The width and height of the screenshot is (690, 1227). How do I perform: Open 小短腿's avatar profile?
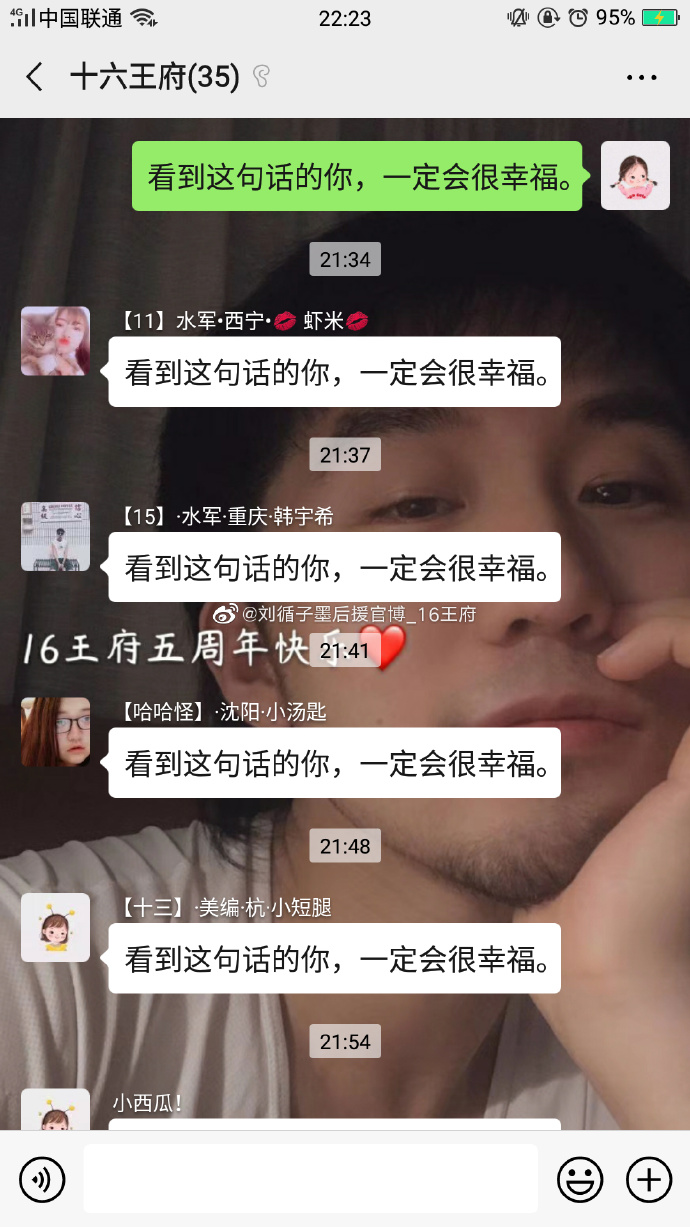click(55, 927)
